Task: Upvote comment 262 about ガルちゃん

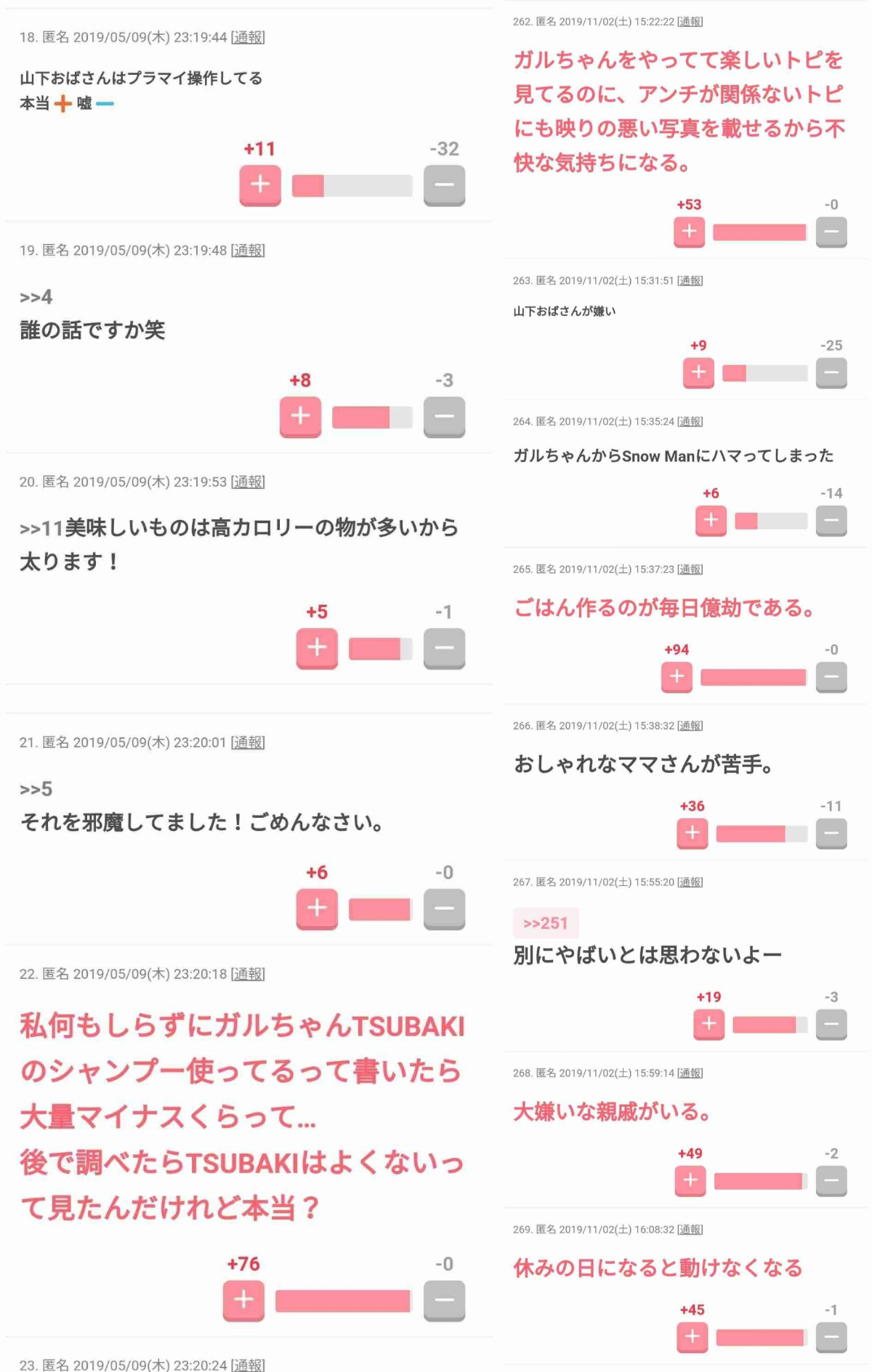Action: (x=689, y=232)
